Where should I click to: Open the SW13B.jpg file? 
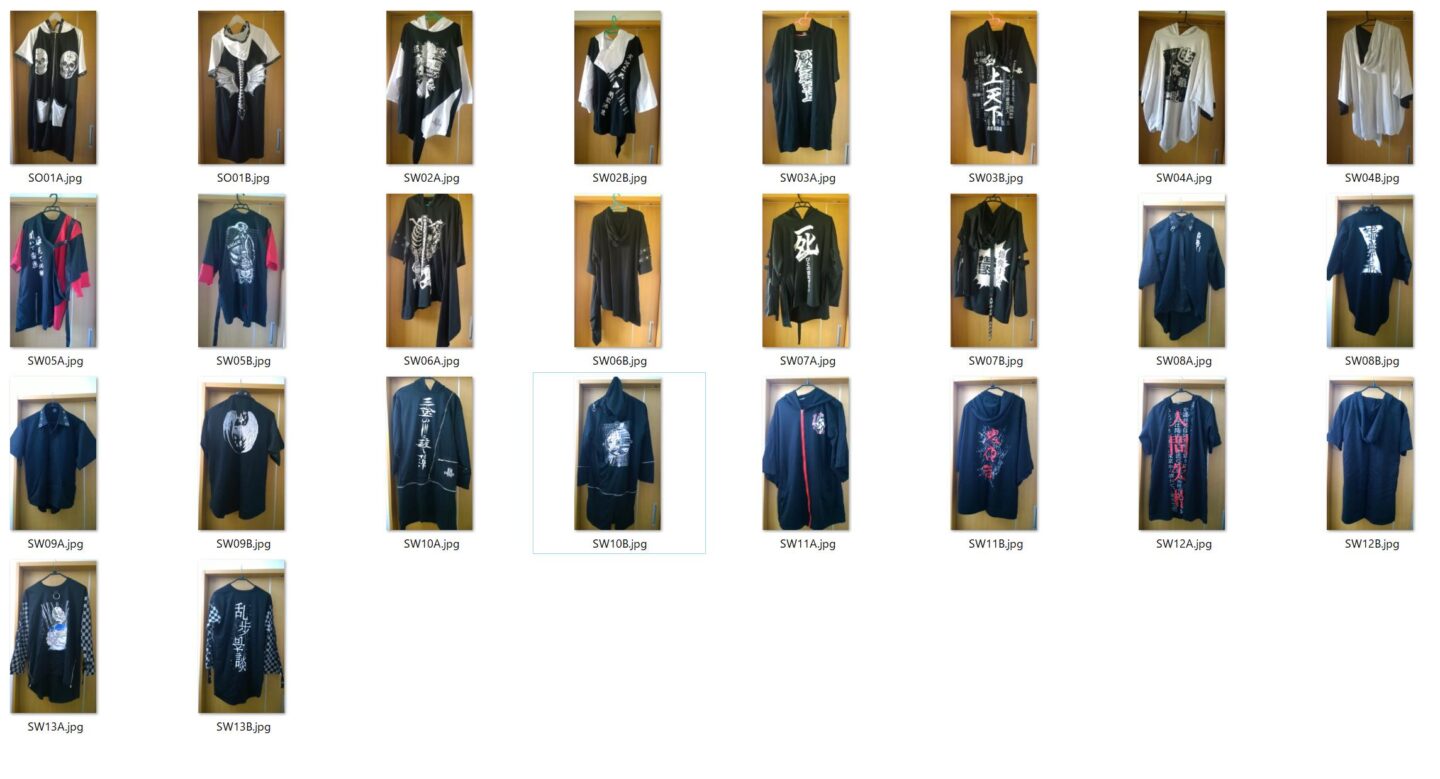pos(241,637)
